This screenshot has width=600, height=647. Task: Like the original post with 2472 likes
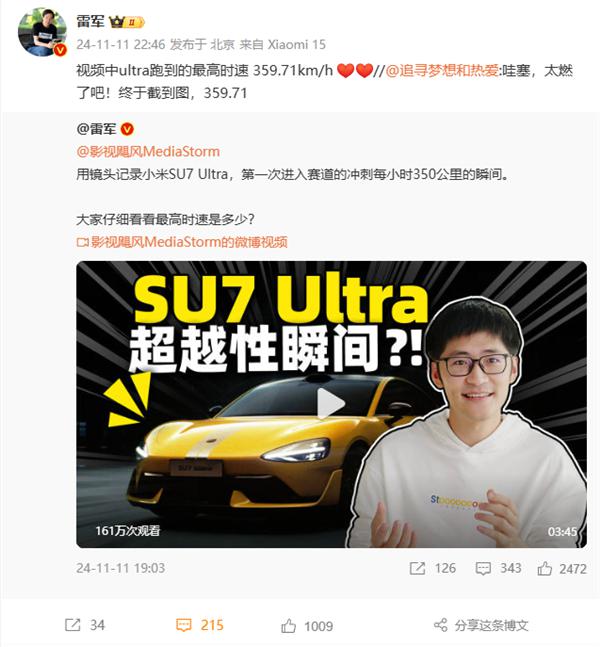click(x=562, y=568)
